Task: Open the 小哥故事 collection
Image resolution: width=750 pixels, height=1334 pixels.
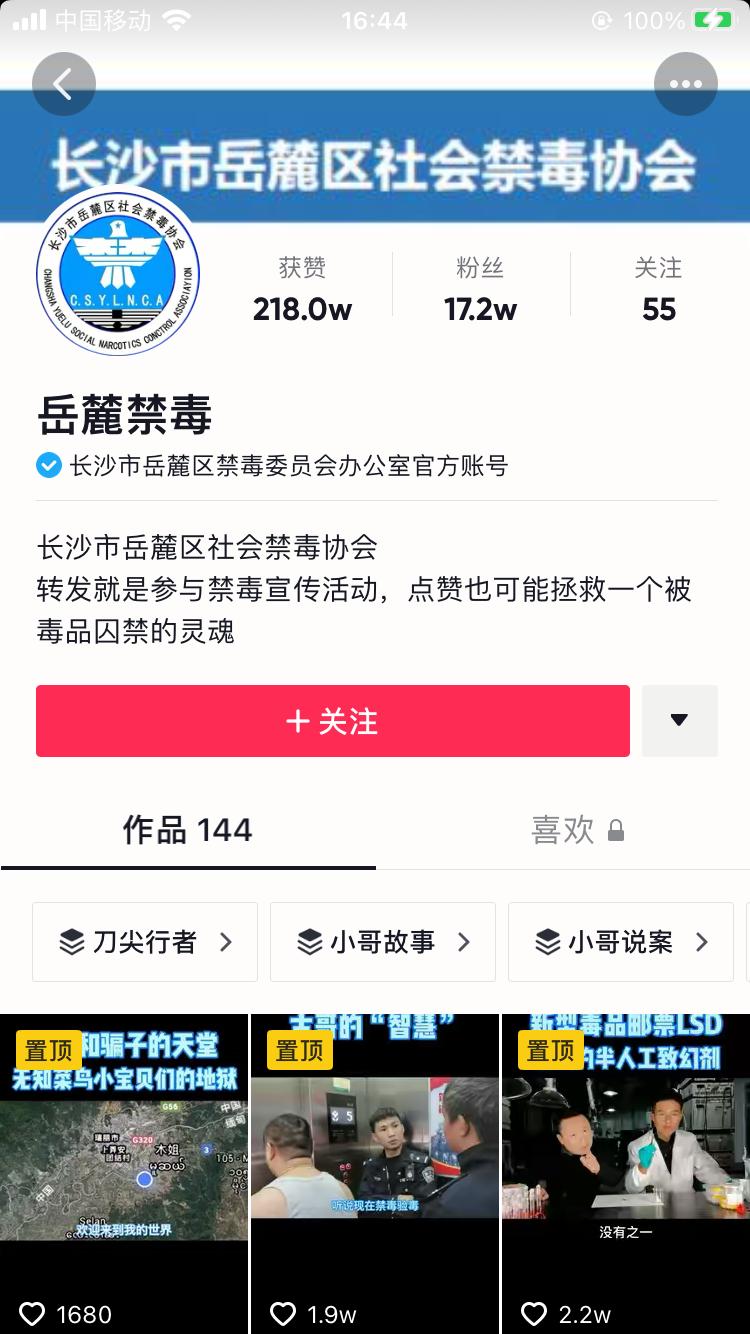Action: tap(383, 942)
